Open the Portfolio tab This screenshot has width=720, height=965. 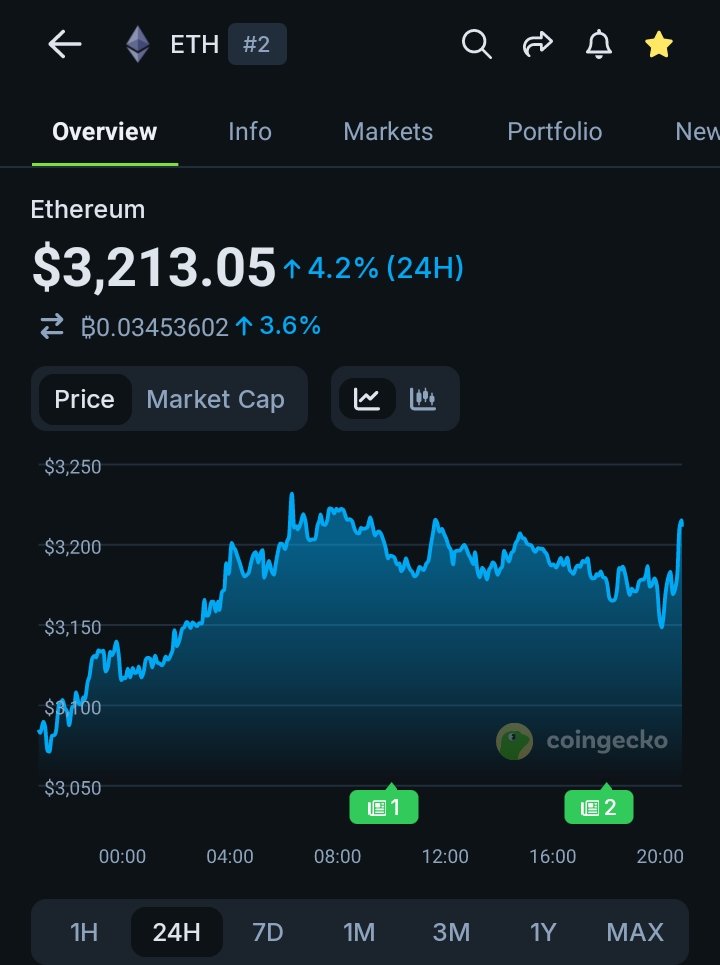tap(554, 132)
